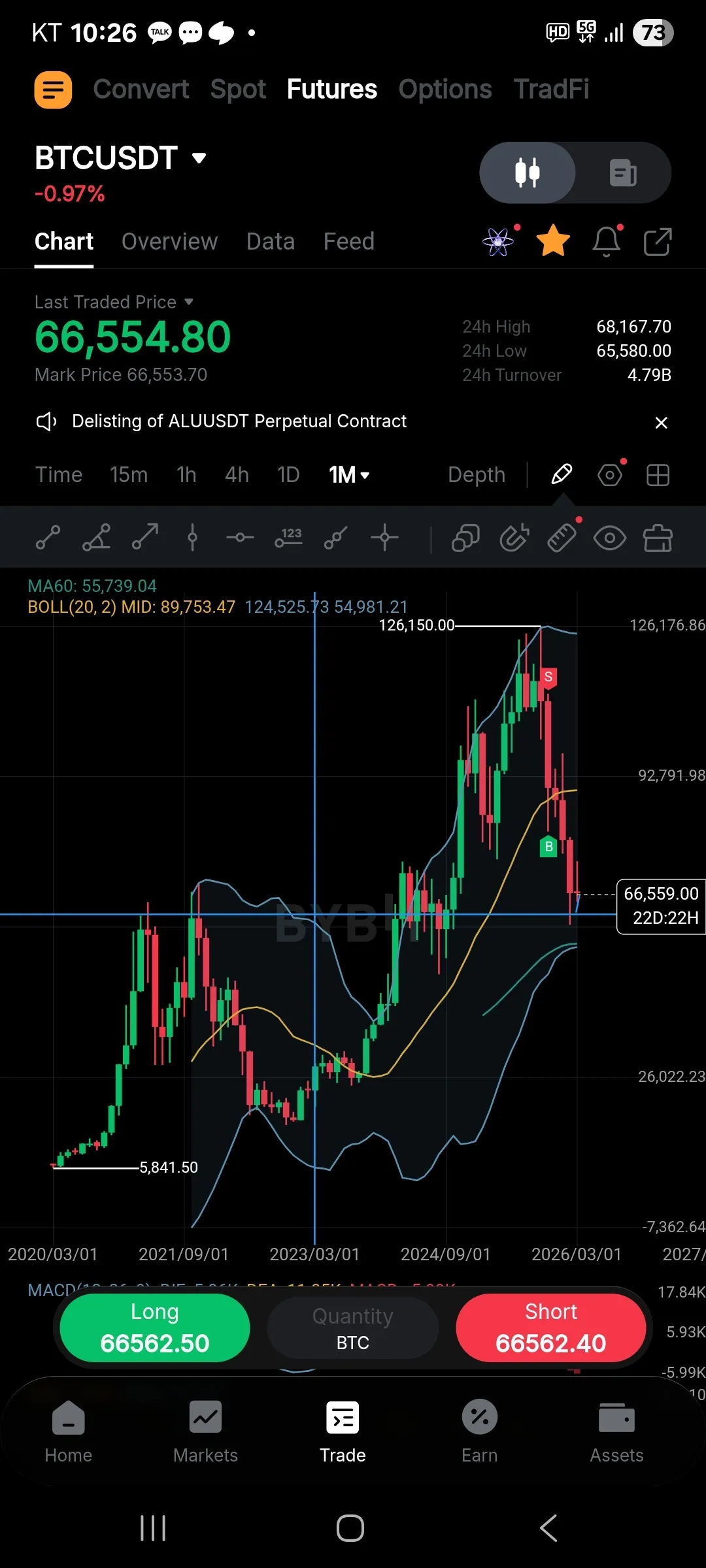Select the 15m chart interval
The height and width of the screenshot is (1568, 706).
pos(129,475)
